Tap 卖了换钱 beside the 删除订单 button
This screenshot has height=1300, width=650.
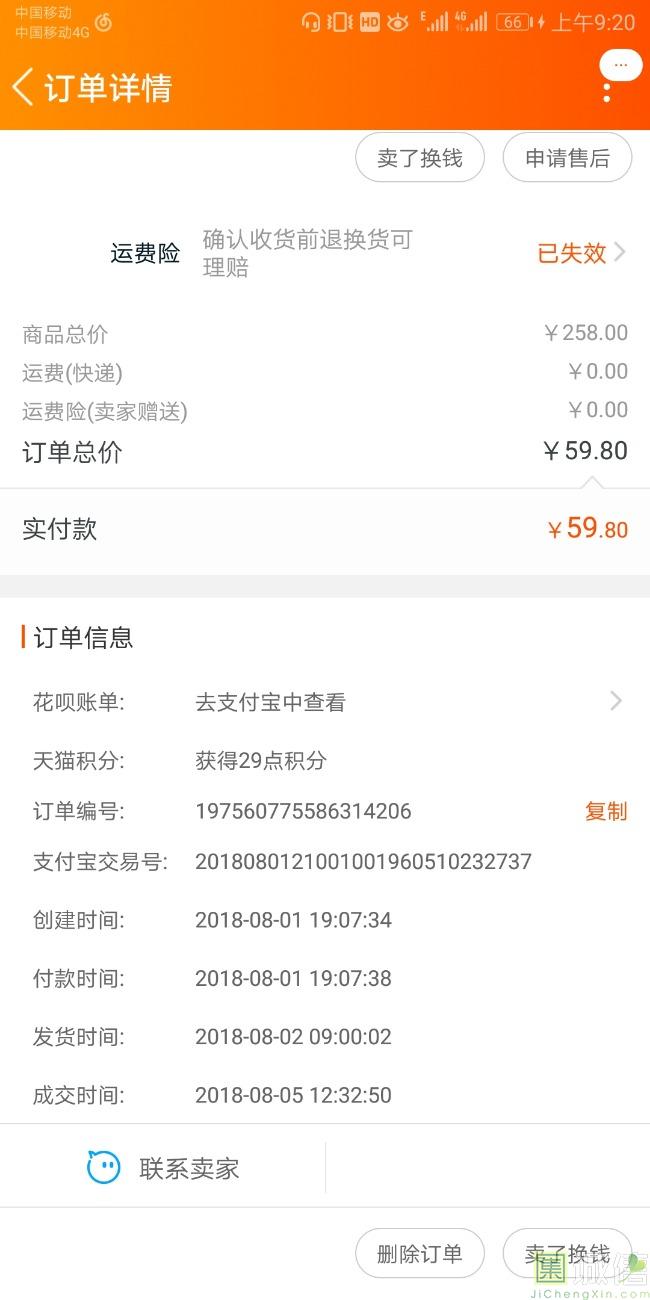click(567, 1254)
